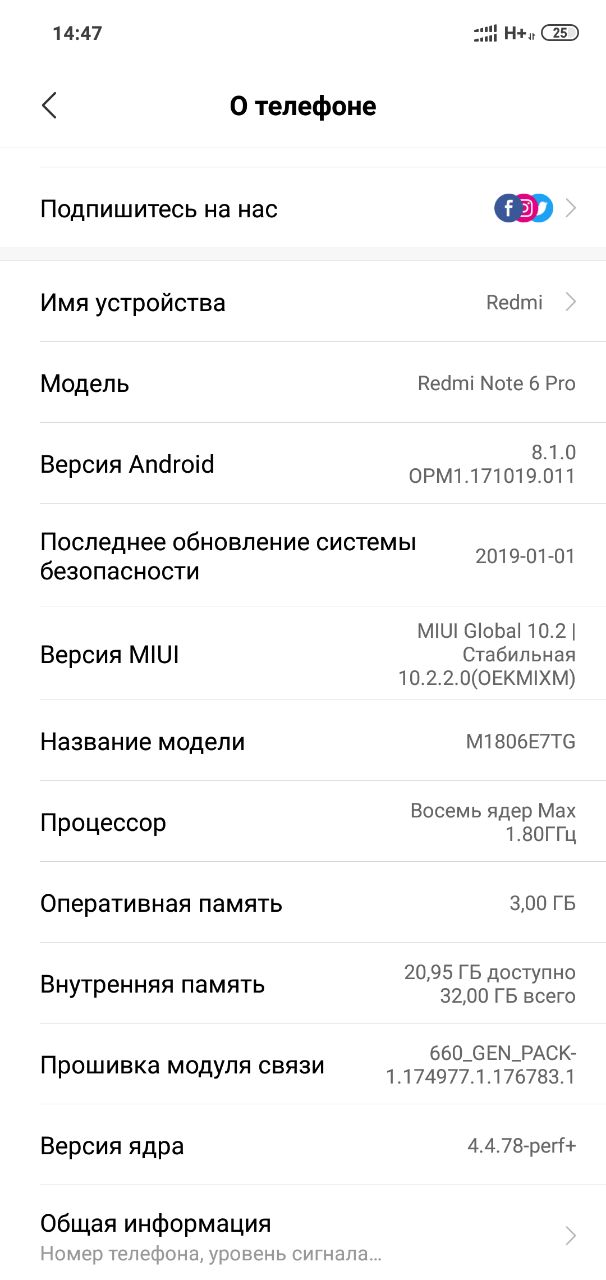Tap the Версия ядра row
606x1280 pixels.
coord(303,1145)
